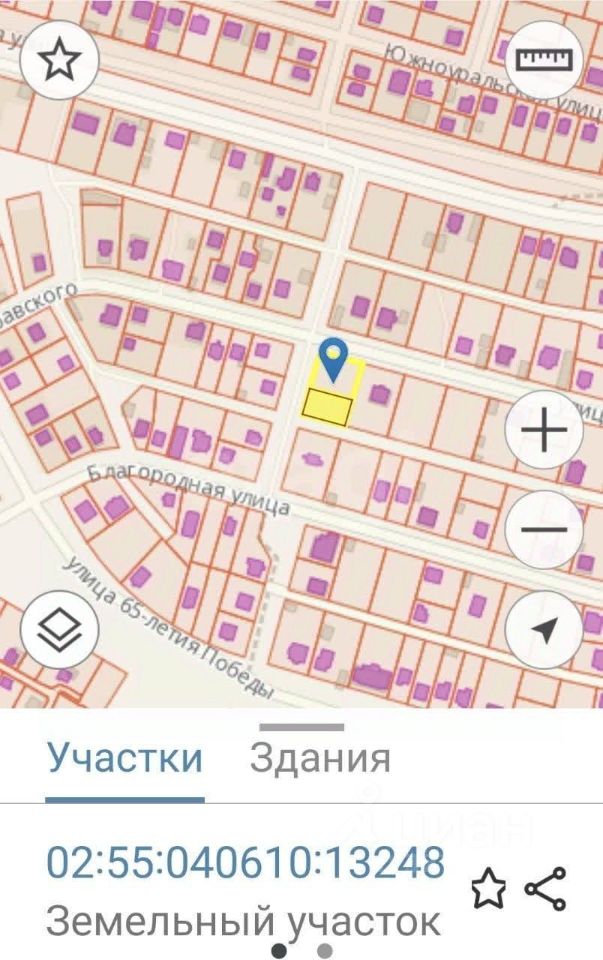Zoom in the map with plus button
603x960 pixels.
[x=543, y=431]
